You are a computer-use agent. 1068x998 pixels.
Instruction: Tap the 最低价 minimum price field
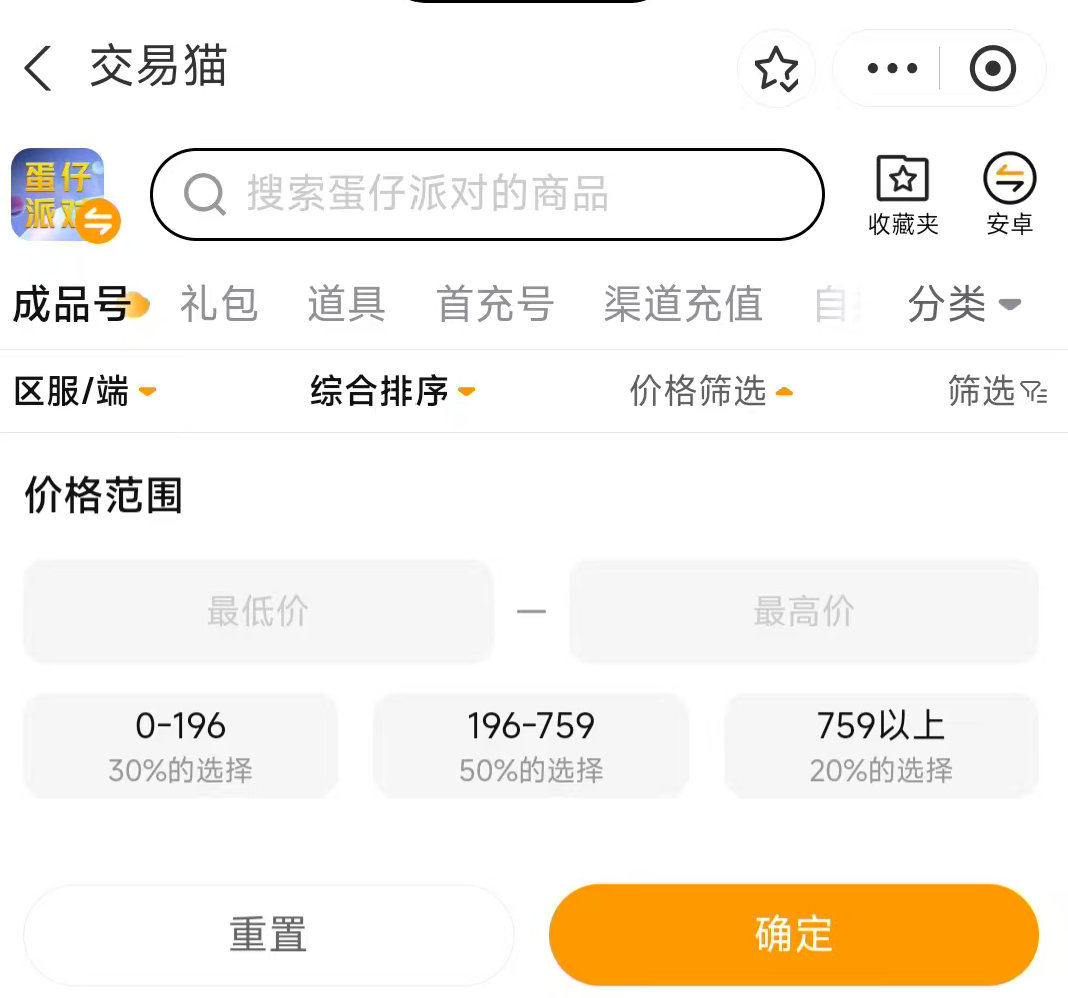[258, 611]
